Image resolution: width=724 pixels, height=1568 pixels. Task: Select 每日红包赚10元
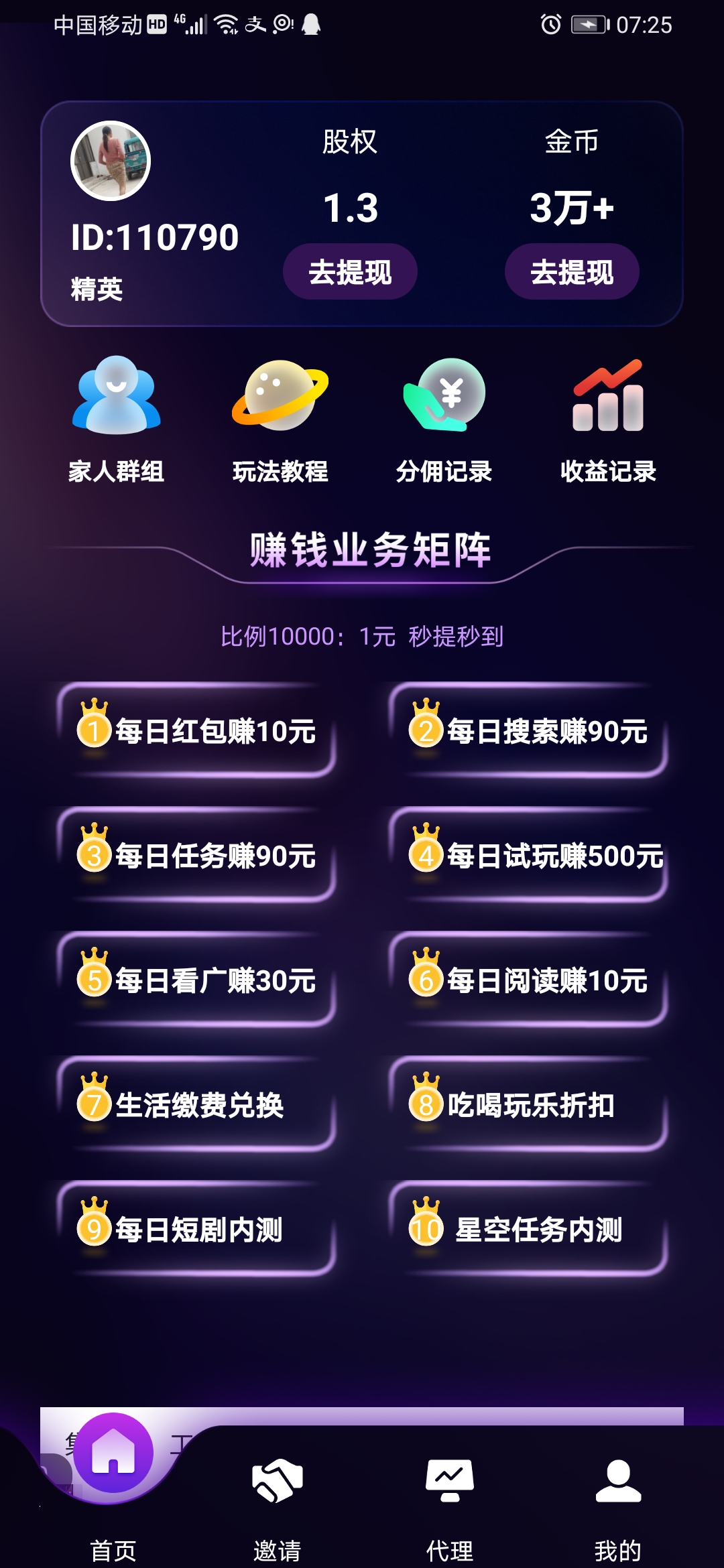point(196,730)
